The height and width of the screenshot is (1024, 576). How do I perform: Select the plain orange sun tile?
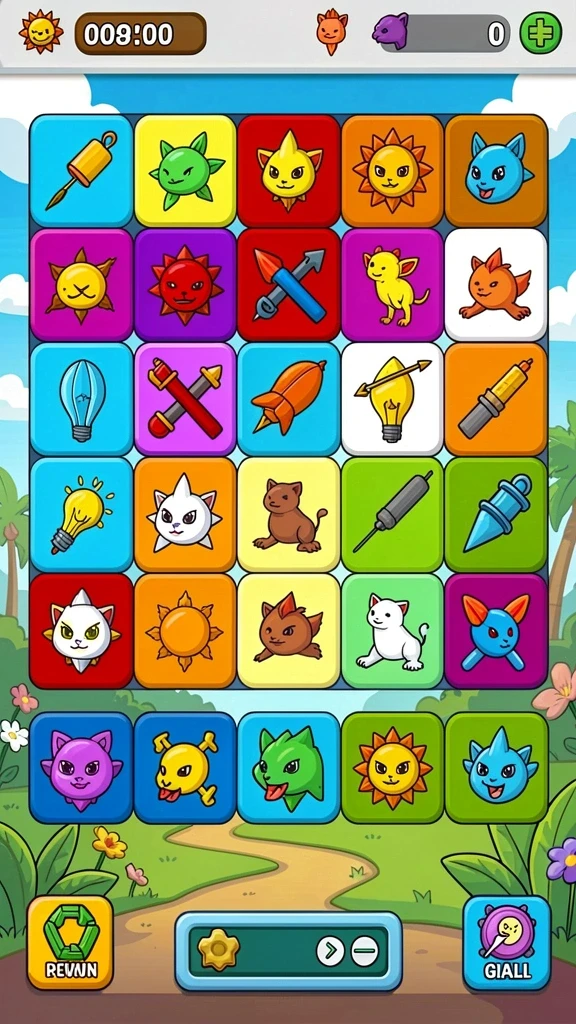(x=185, y=631)
